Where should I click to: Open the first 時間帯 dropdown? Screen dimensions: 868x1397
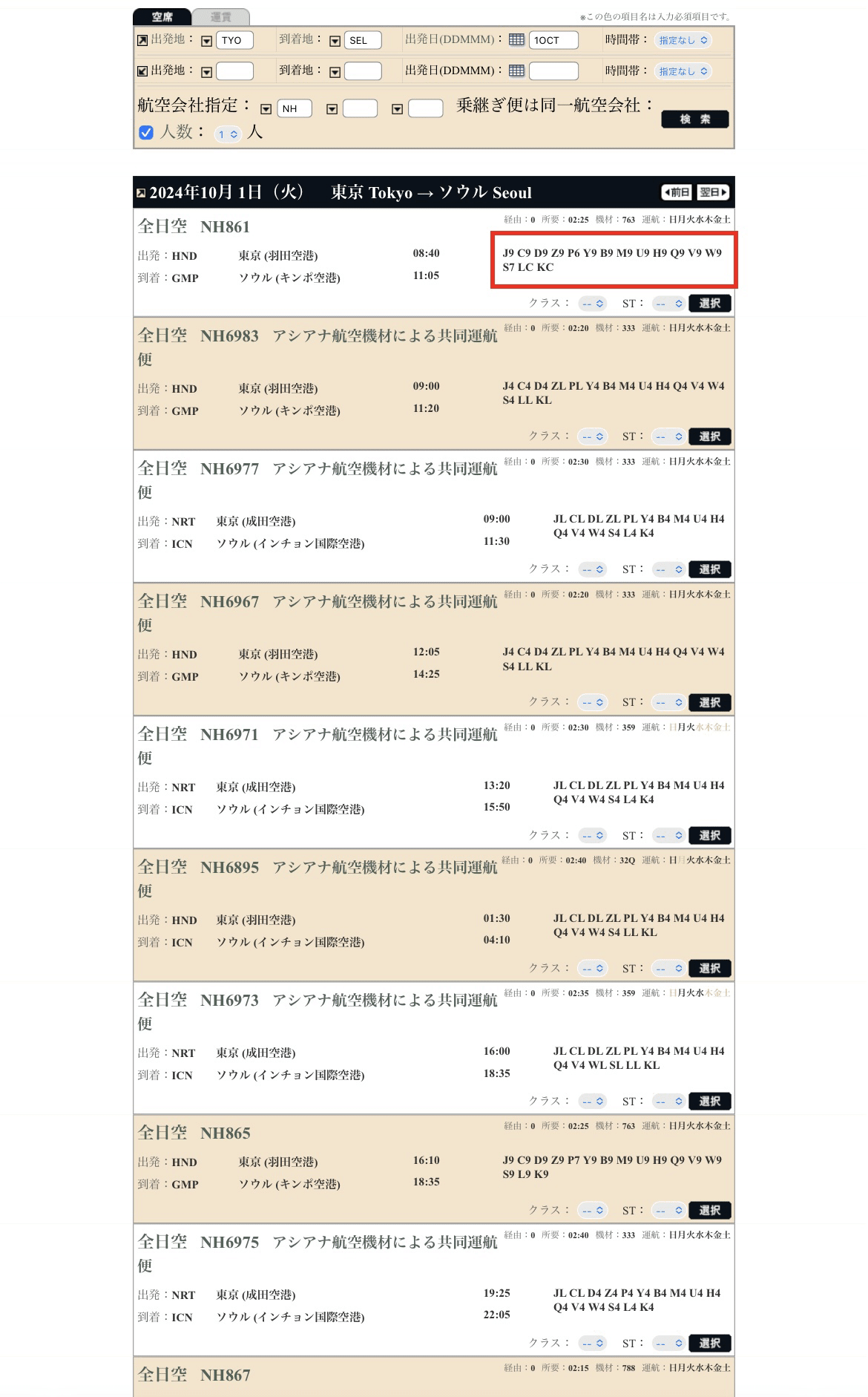(x=683, y=40)
